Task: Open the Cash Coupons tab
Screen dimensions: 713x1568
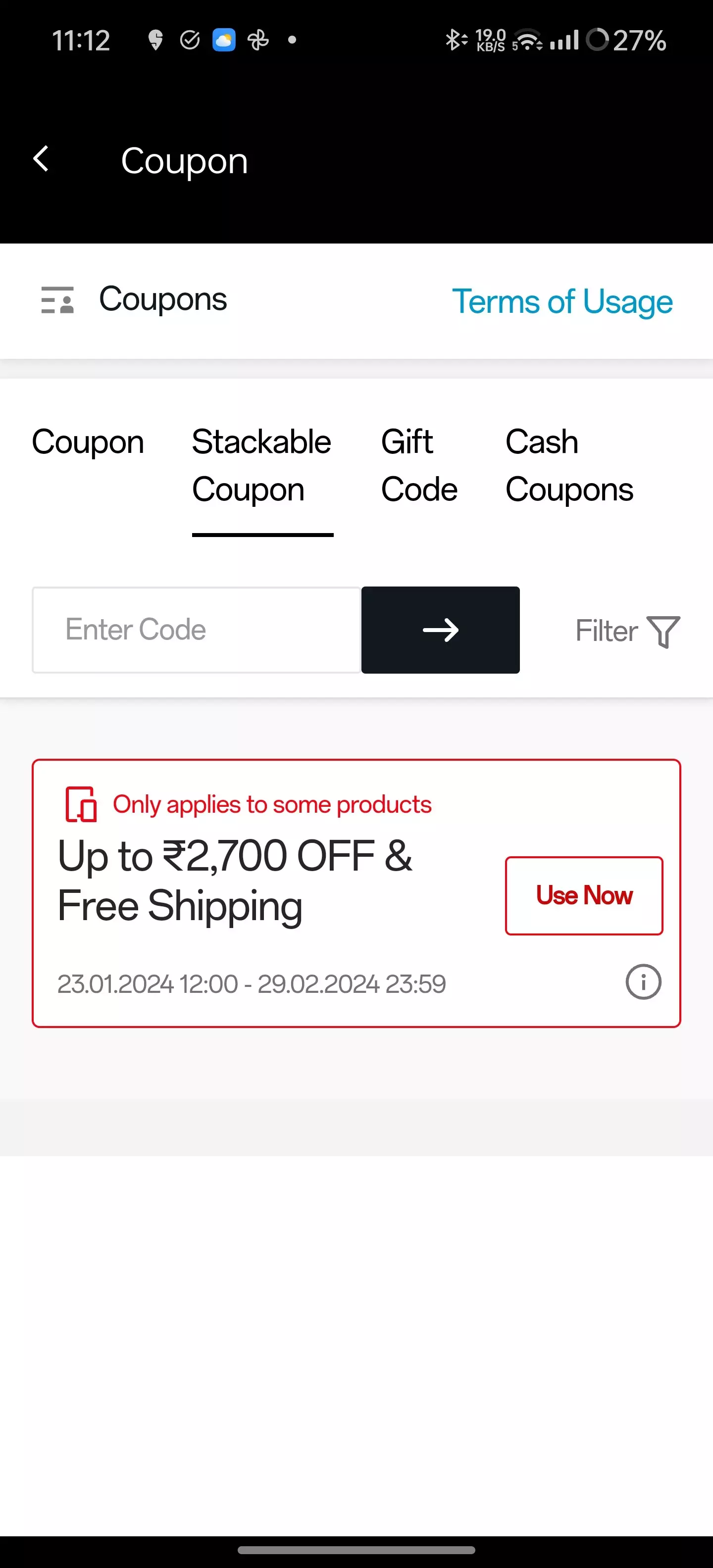Action: pyautogui.click(x=569, y=466)
